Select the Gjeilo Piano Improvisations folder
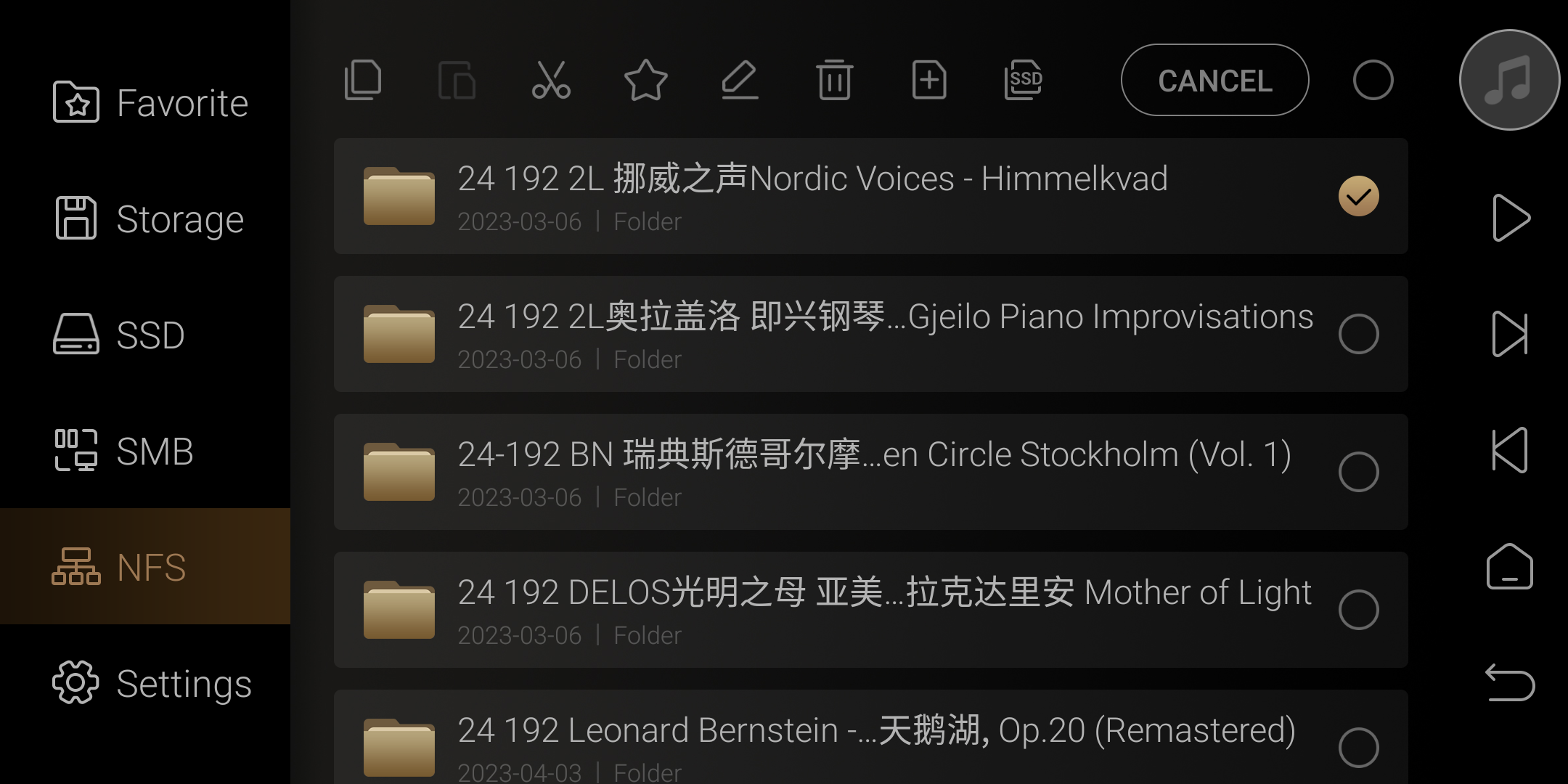Screen dimensions: 1568x784 (1358, 334)
